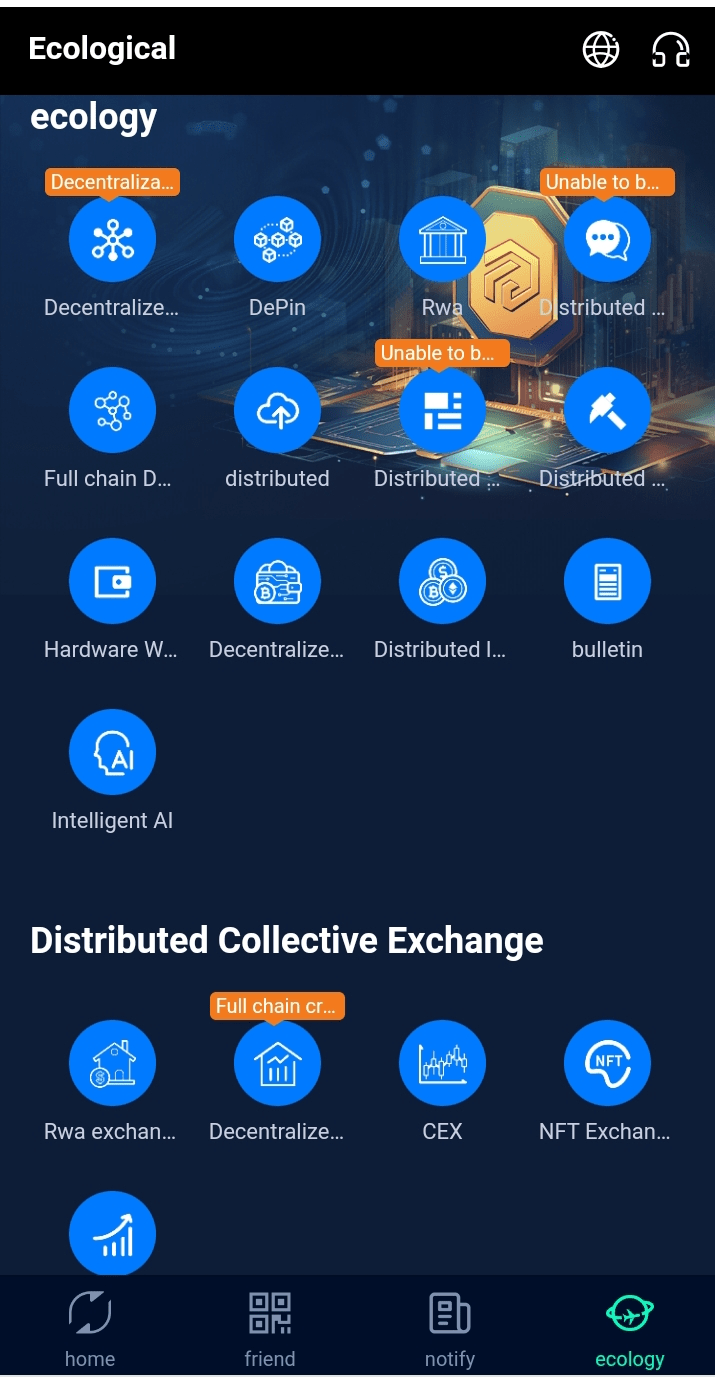715x1382 pixels.
Task: Tap the distributed cloud upload item
Action: (277, 411)
